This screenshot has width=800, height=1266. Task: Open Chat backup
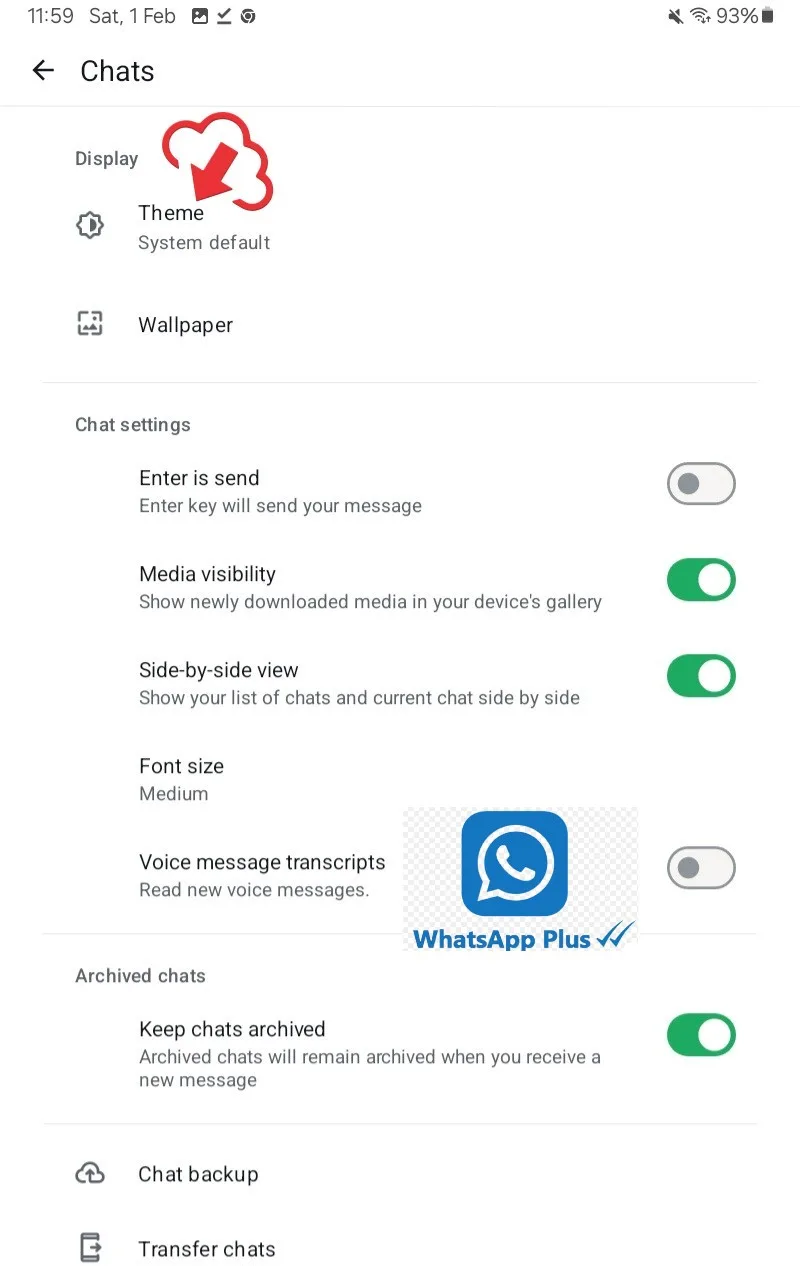(198, 1174)
